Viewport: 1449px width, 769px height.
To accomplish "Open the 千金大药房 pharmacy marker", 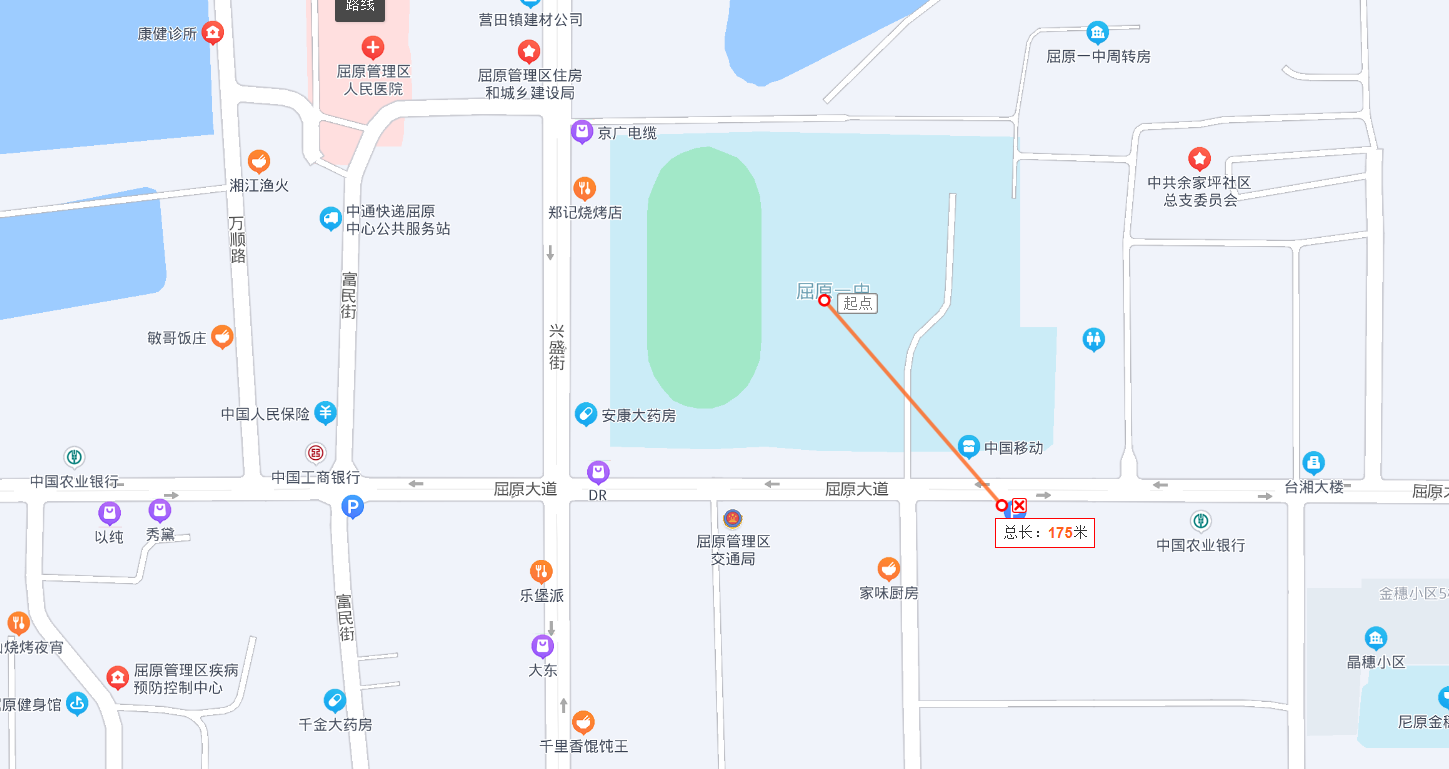I will 335,700.
